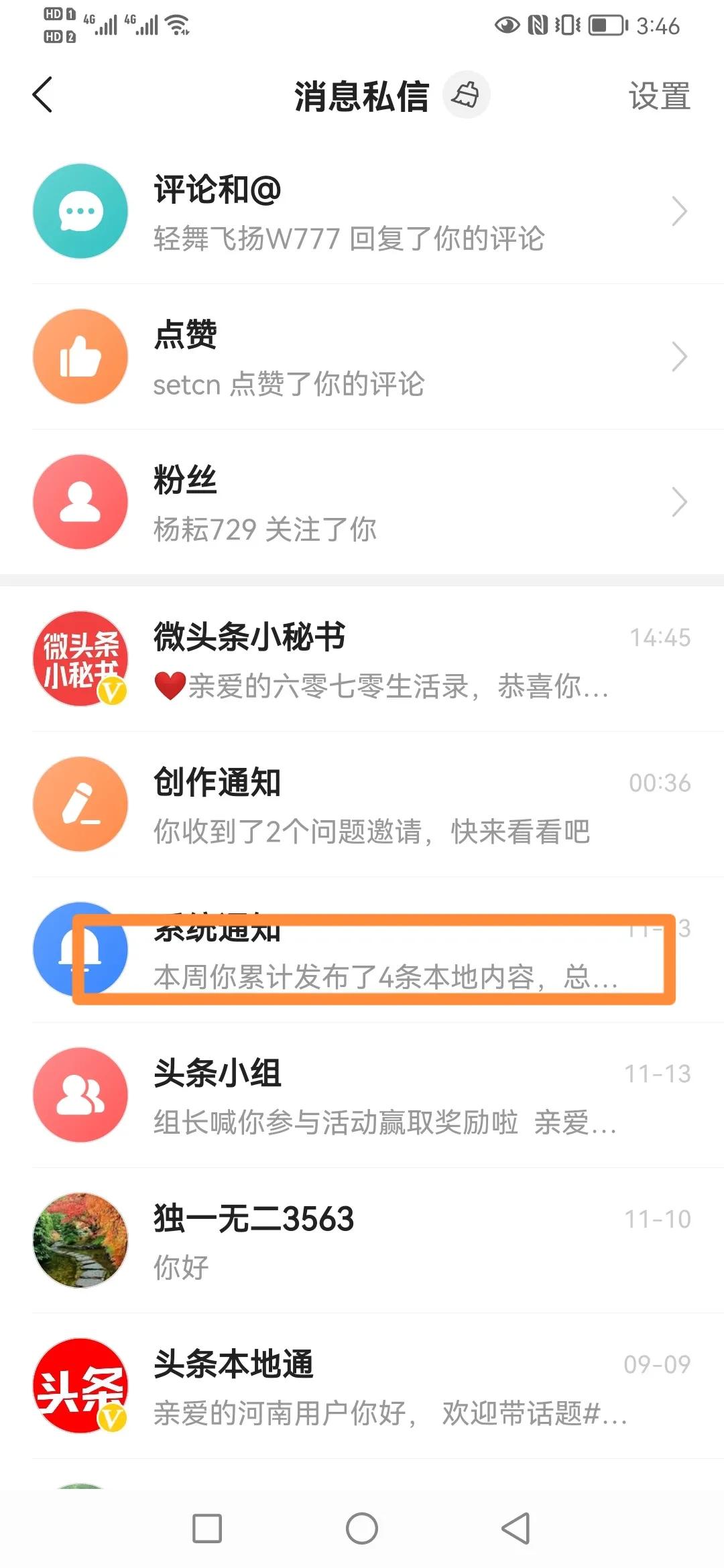This screenshot has width=724, height=1568.
Task: Open the 评论和@ notifications row
Action: [x=362, y=212]
